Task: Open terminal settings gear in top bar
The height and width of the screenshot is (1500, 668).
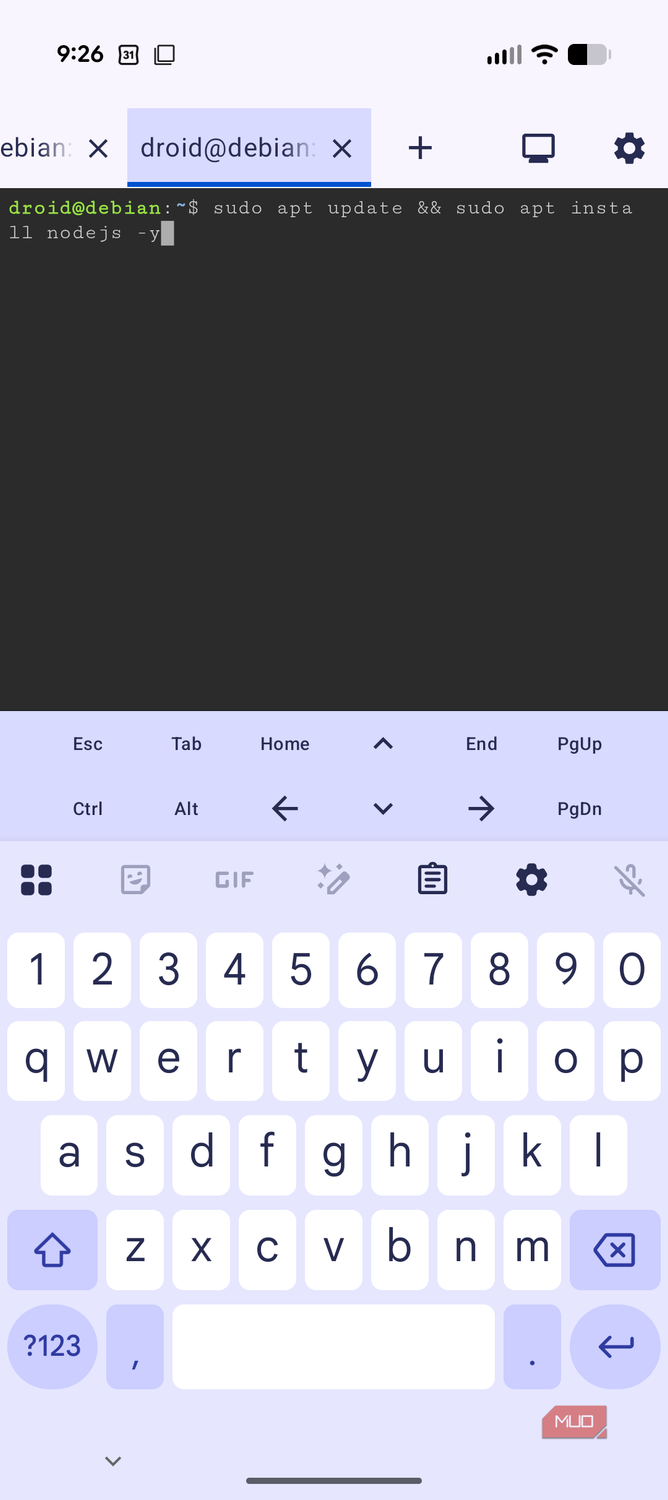Action: pos(629,149)
